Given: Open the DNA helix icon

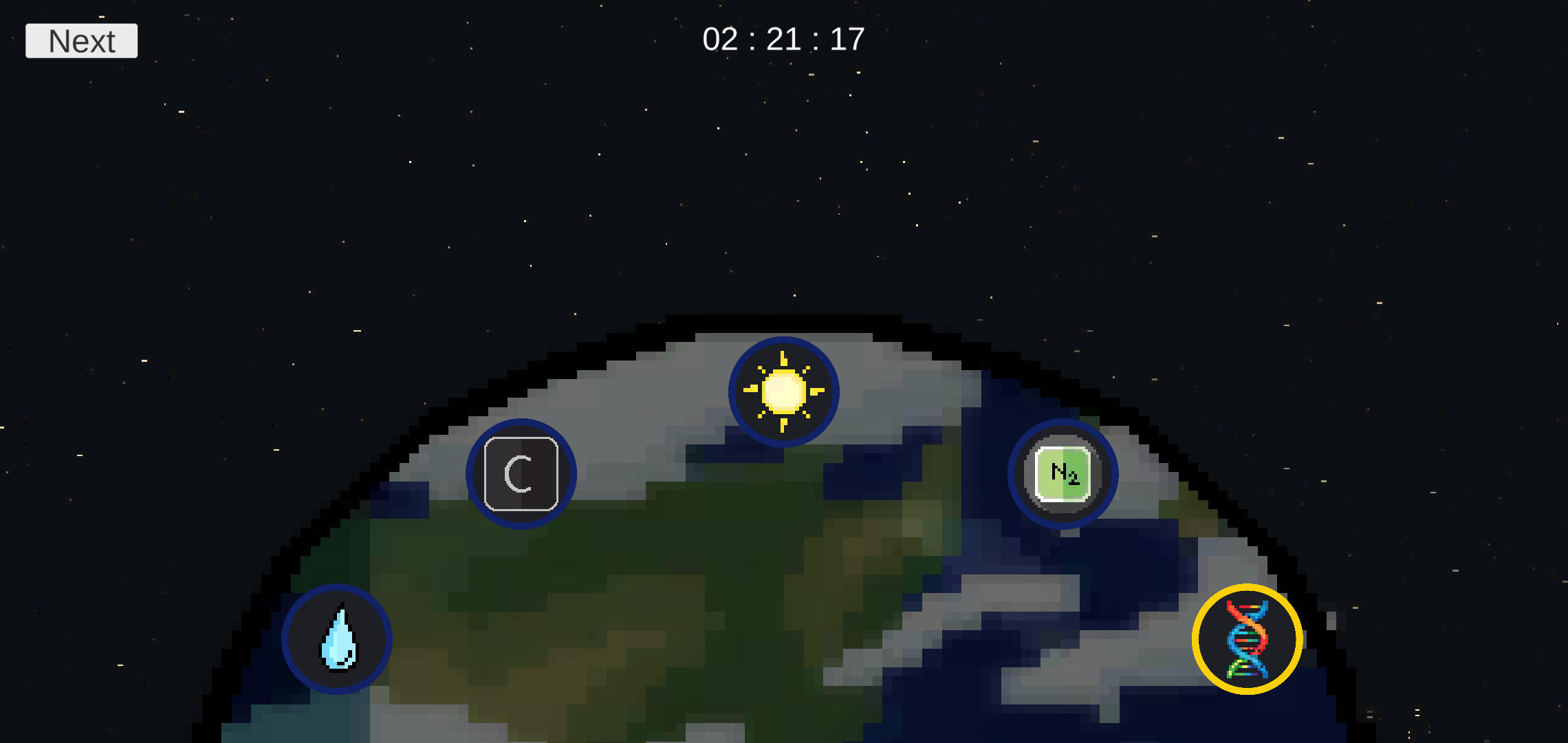Looking at the screenshot, I should click(1247, 639).
